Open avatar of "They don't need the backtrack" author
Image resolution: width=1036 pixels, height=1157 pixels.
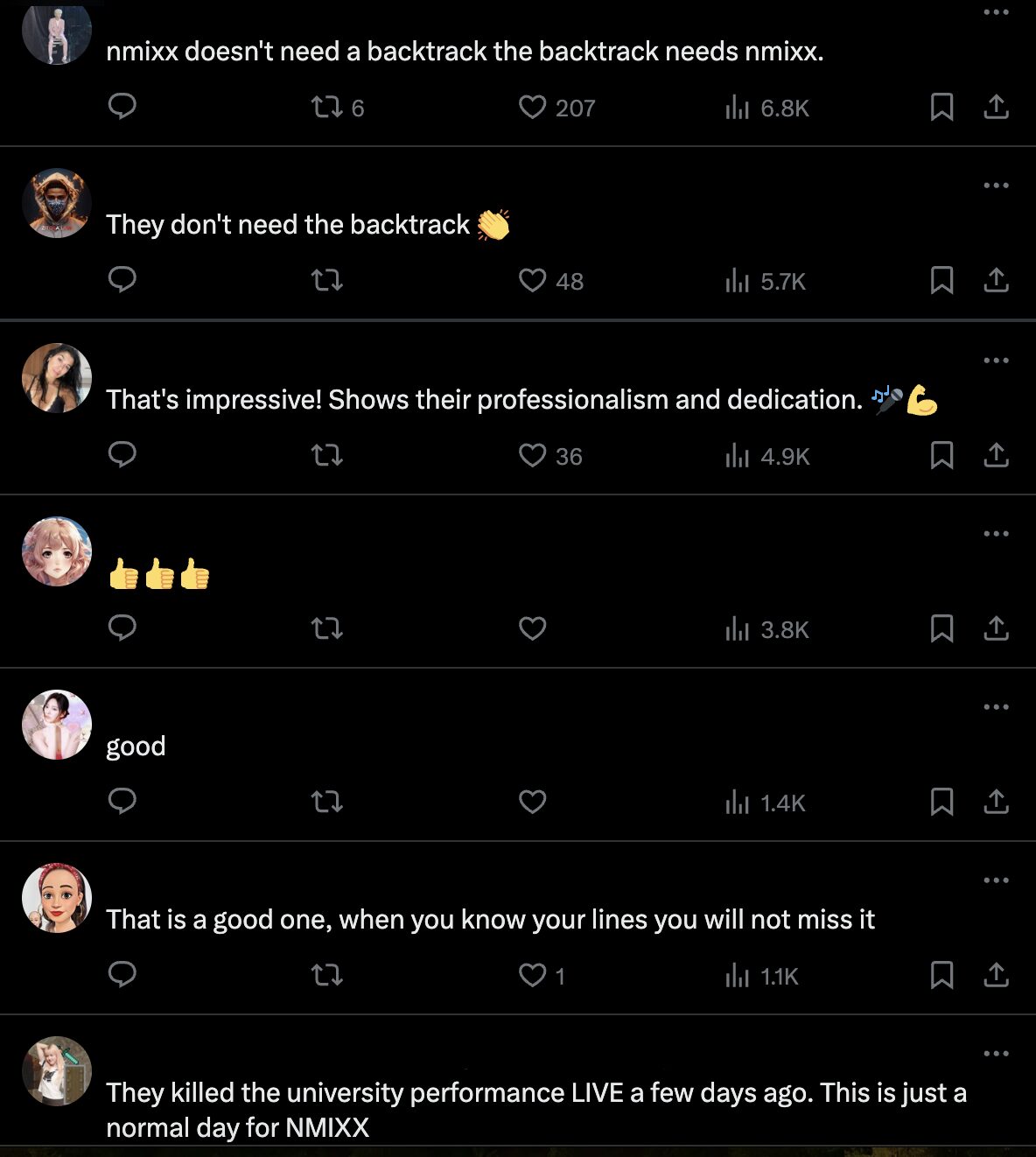[57, 203]
